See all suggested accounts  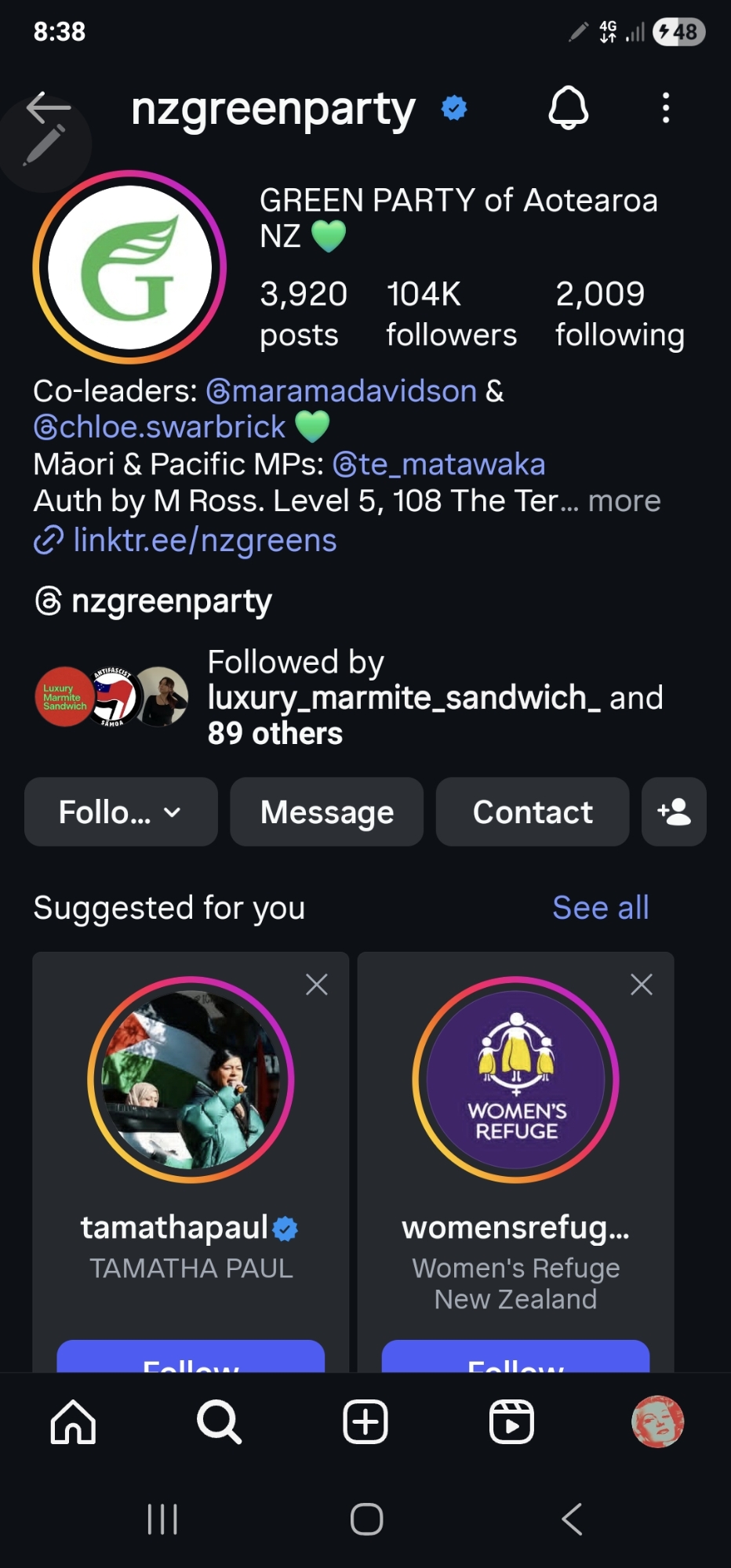click(x=600, y=908)
